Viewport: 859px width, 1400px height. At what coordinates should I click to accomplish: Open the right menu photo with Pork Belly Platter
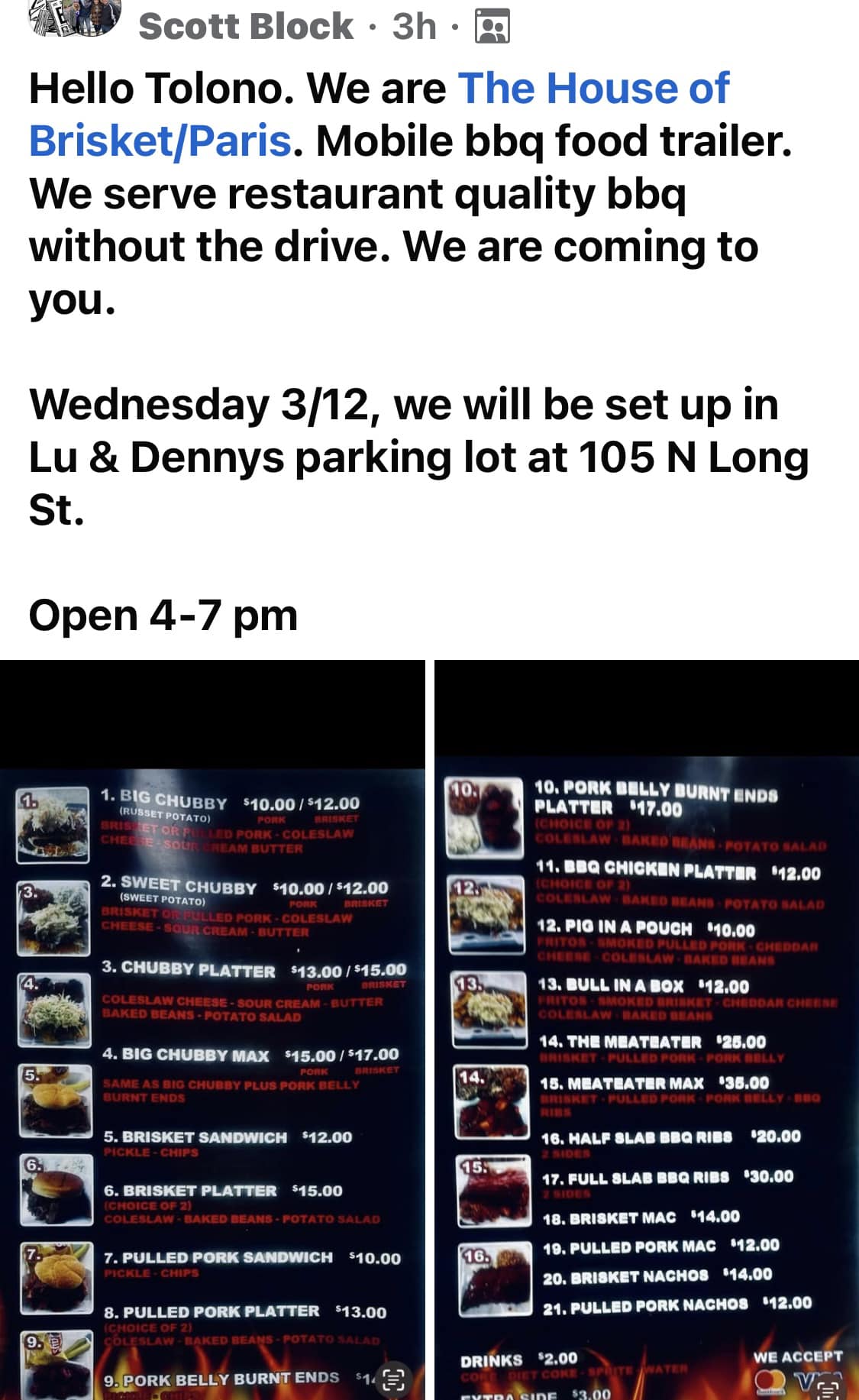(646, 1031)
